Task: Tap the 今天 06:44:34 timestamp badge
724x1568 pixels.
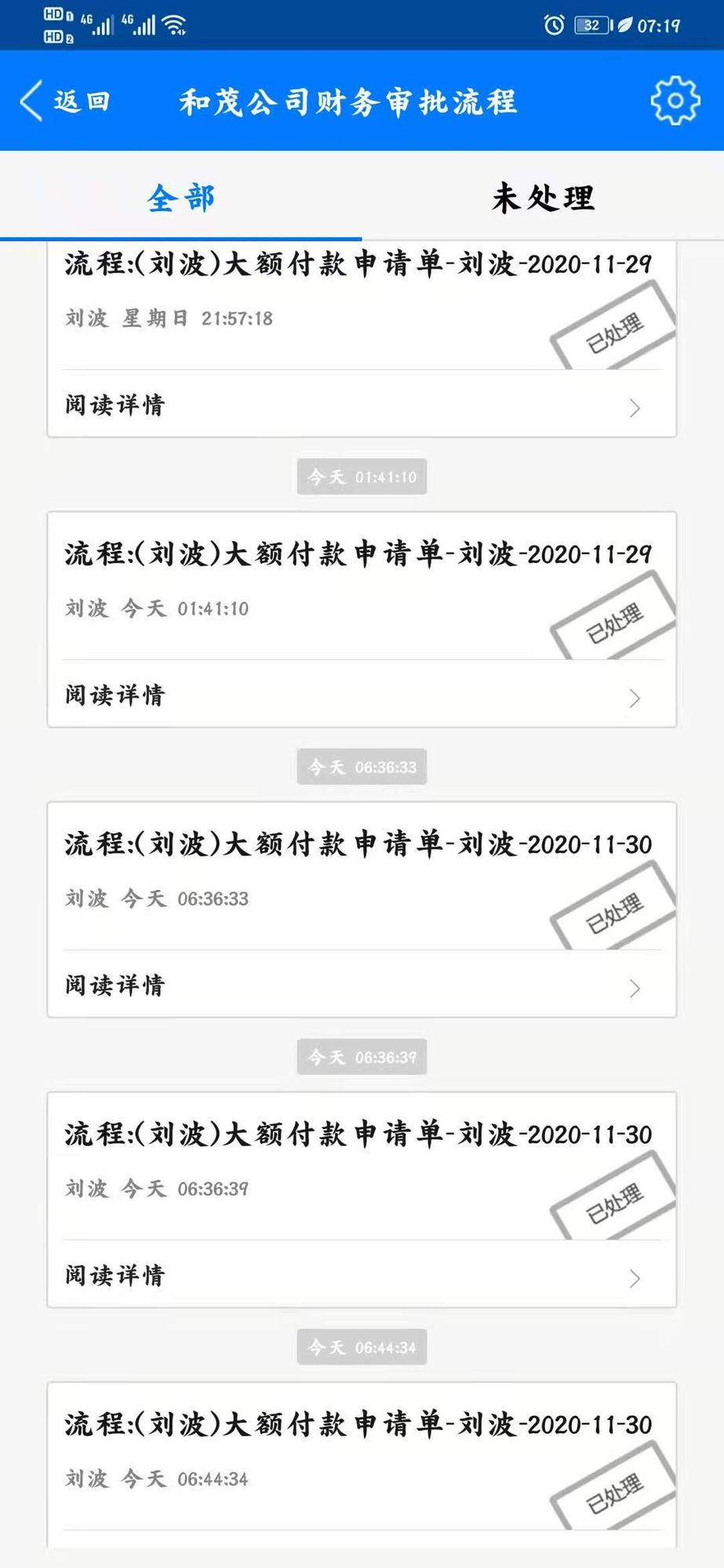Action: click(x=362, y=1347)
